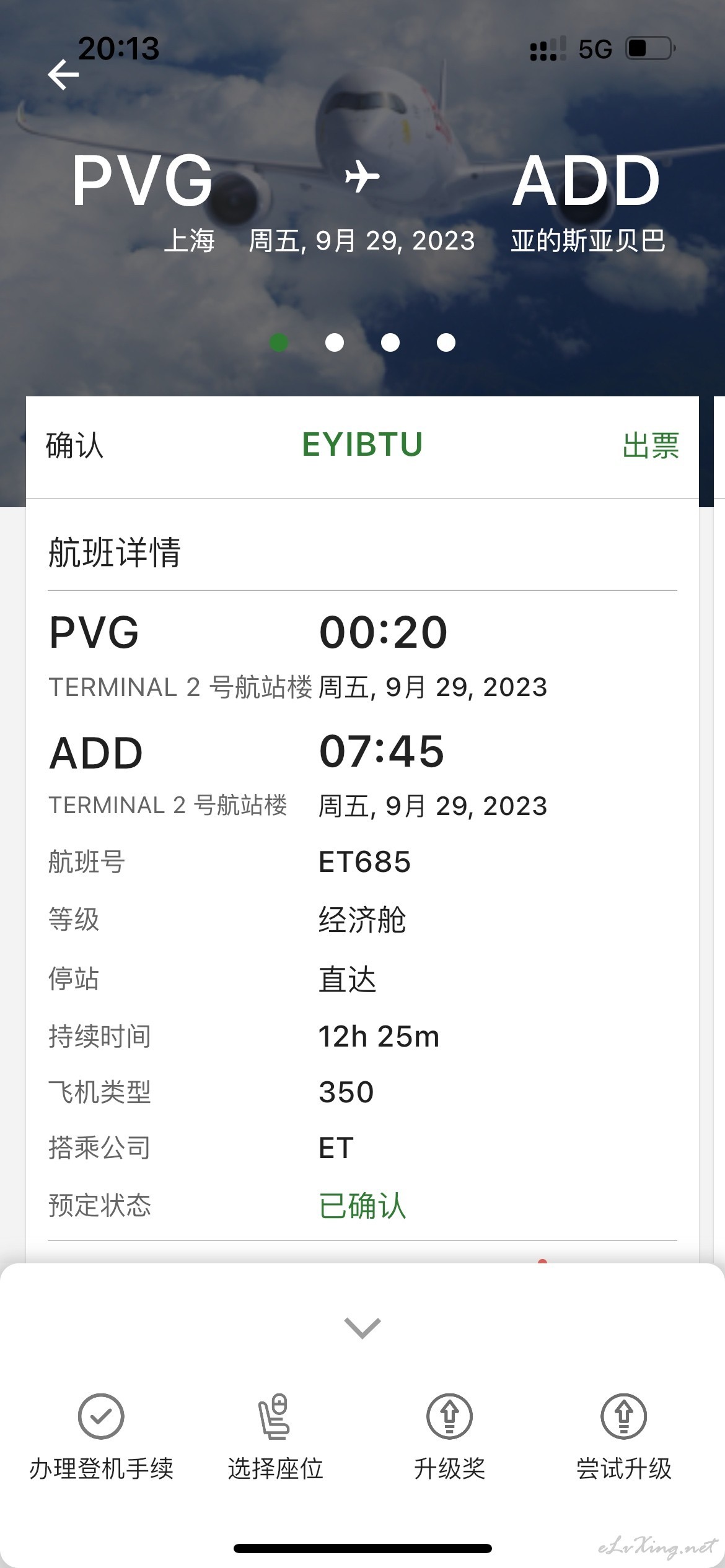Collapse the bottom action panel chevron

click(362, 1327)
